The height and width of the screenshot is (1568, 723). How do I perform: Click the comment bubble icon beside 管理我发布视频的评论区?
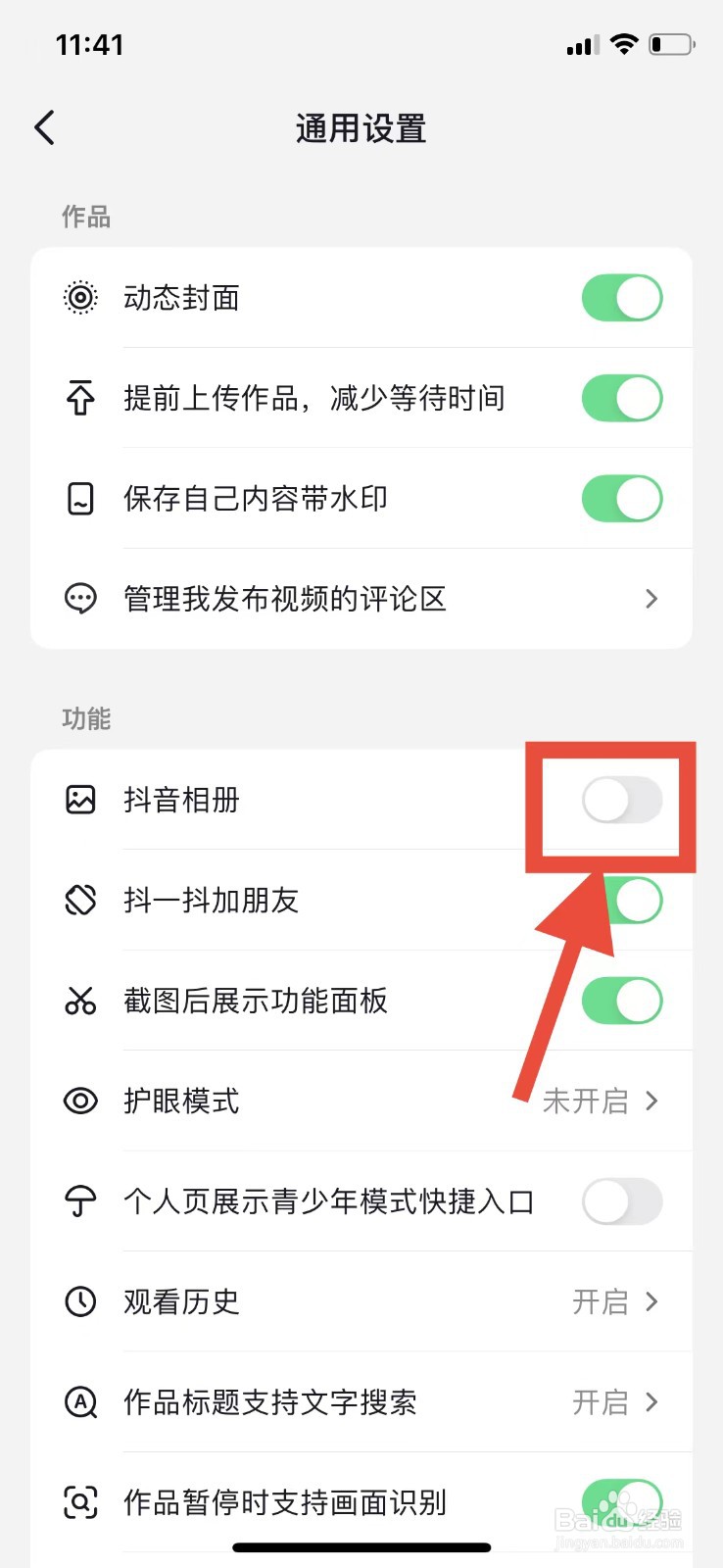click(x=80, y=599)
